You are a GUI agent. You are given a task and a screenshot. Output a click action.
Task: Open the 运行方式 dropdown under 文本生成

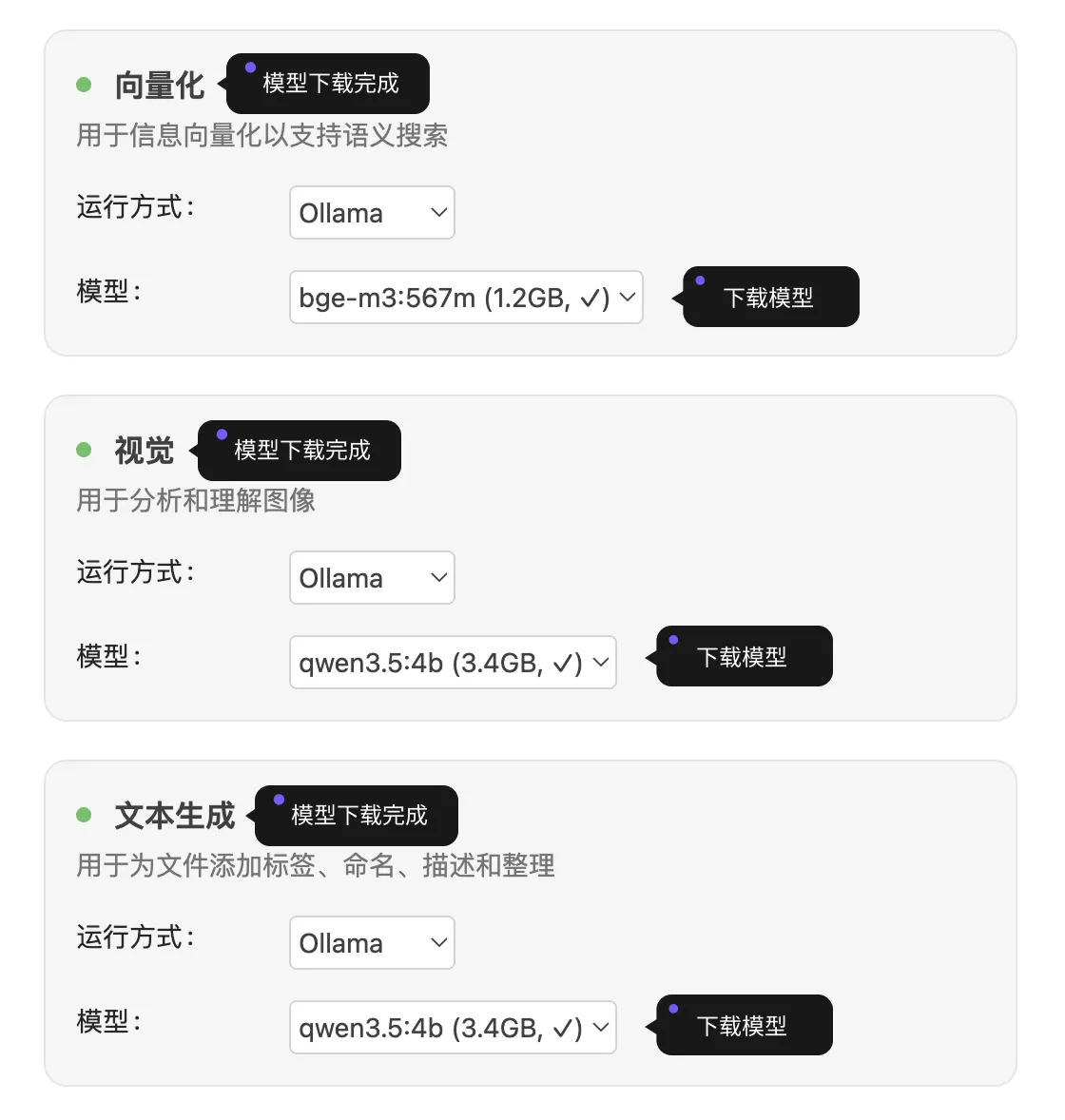[x=372, y=943]
